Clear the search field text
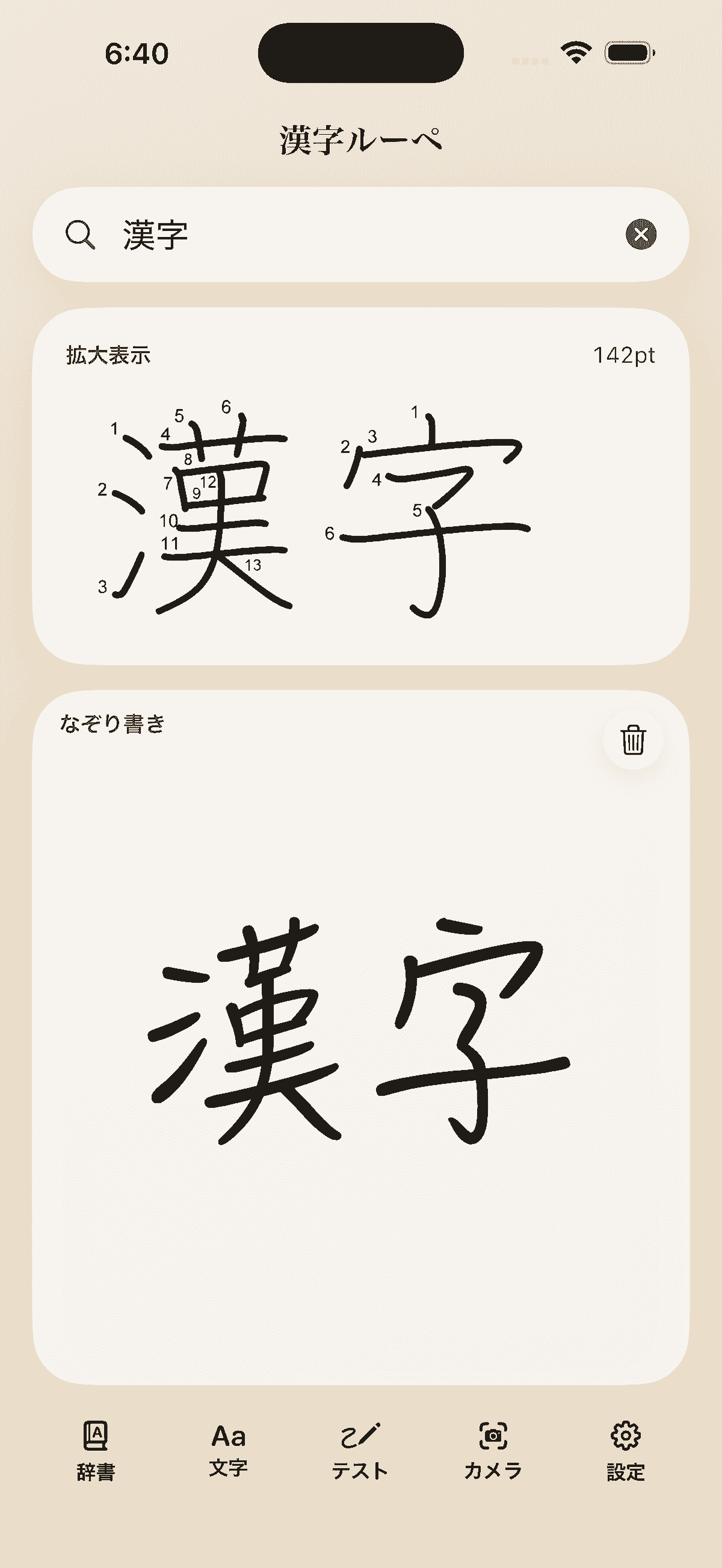The width and height of the screenshot is (722, 1568). (x=640, y=235)
